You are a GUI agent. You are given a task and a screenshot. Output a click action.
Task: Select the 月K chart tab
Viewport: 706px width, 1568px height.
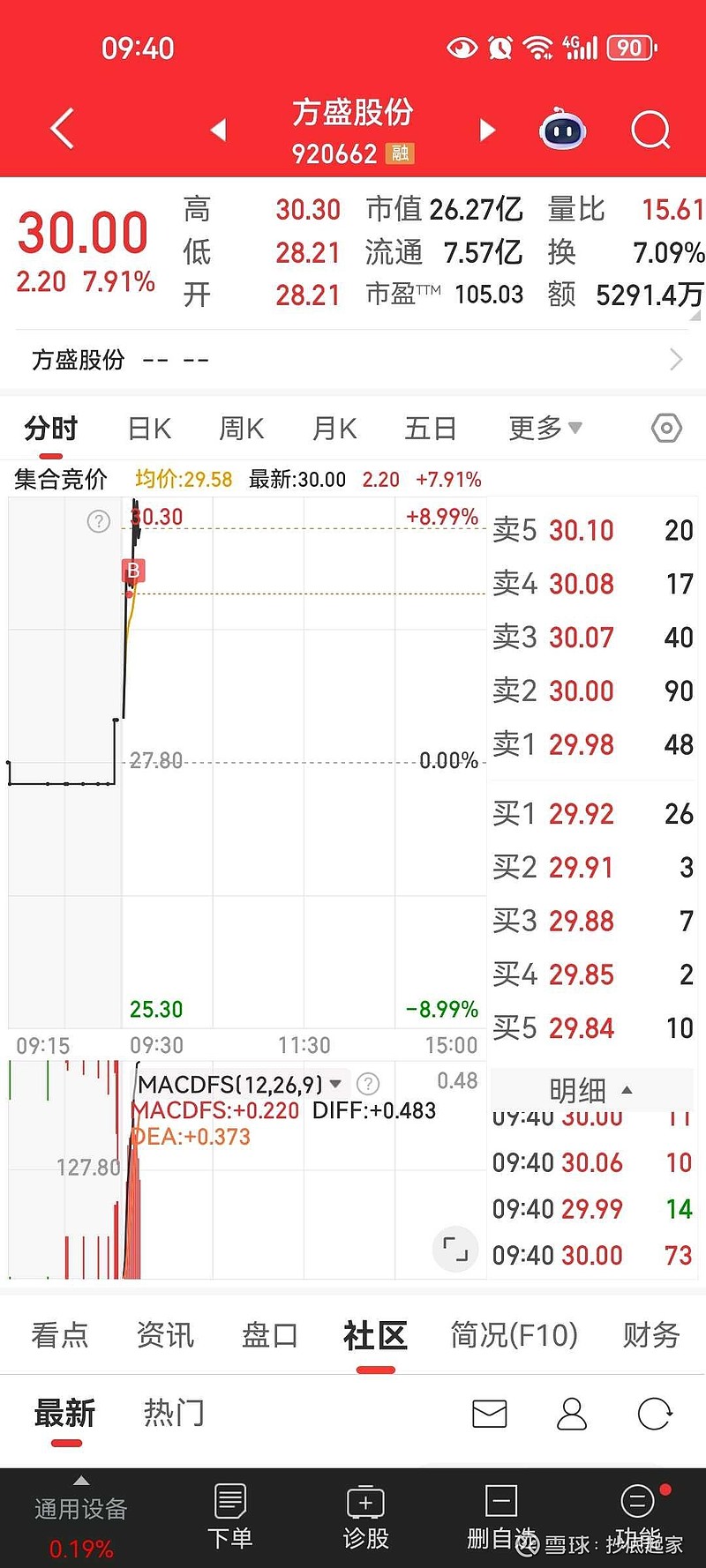(334, 429)
